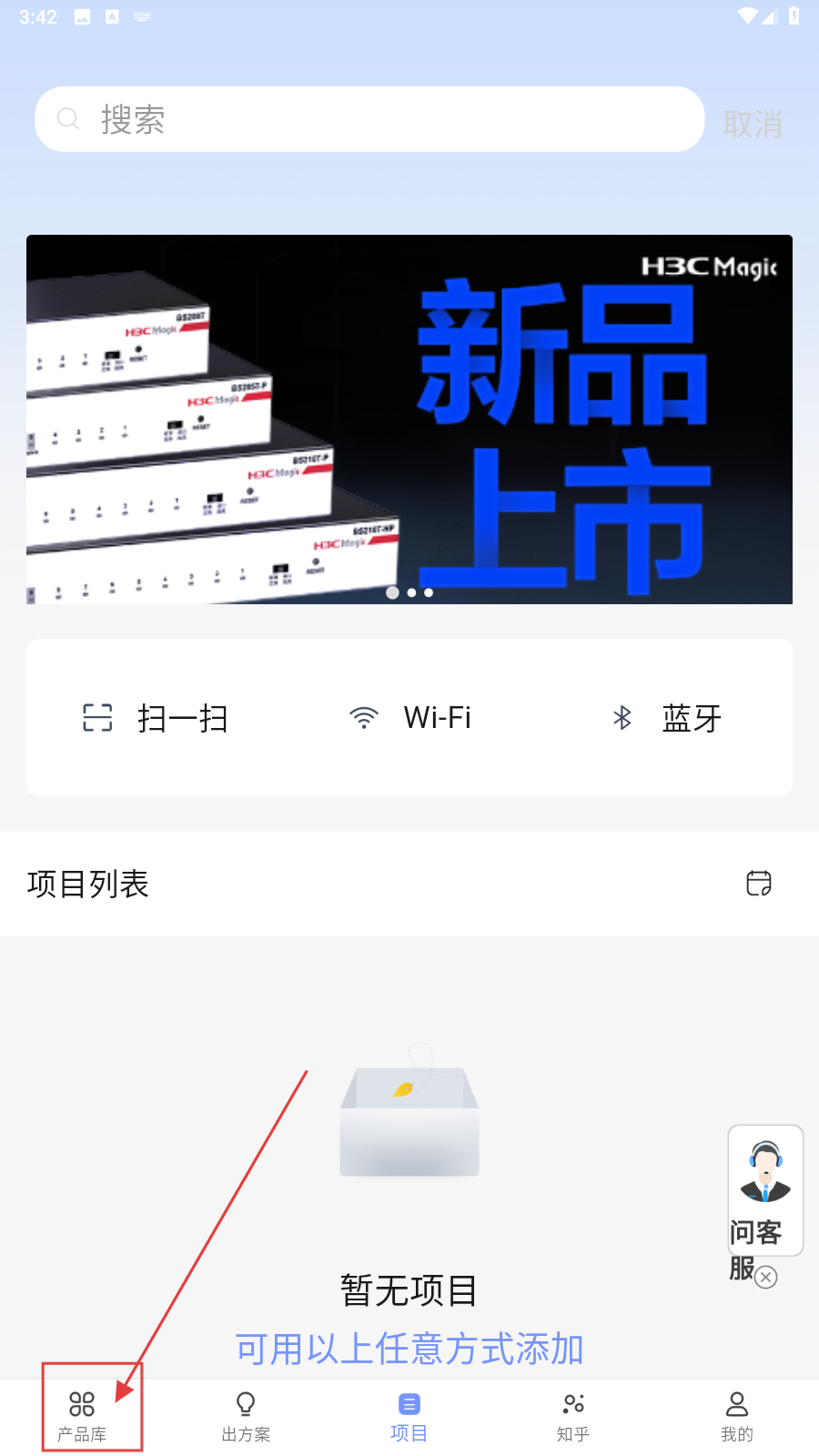Go to the 出方案 tab
Image resolution: width=819 pixels, height=1456 pixels.
246,1416
